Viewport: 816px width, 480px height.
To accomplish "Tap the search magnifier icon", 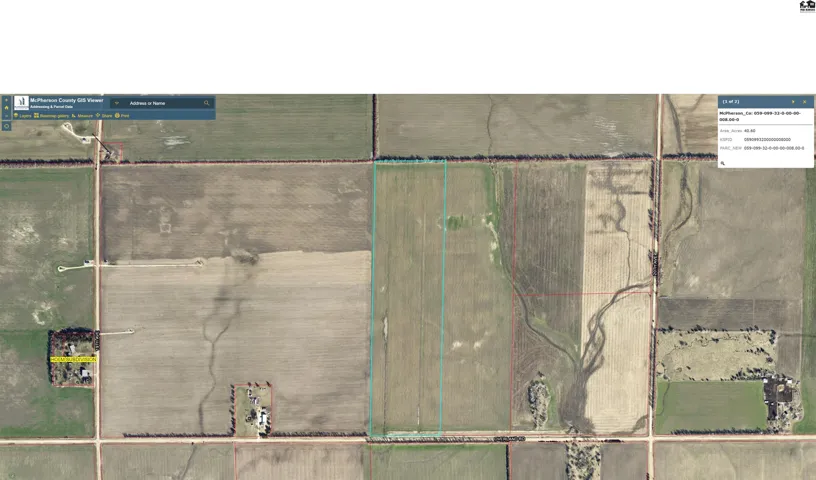I will point(206,103).
